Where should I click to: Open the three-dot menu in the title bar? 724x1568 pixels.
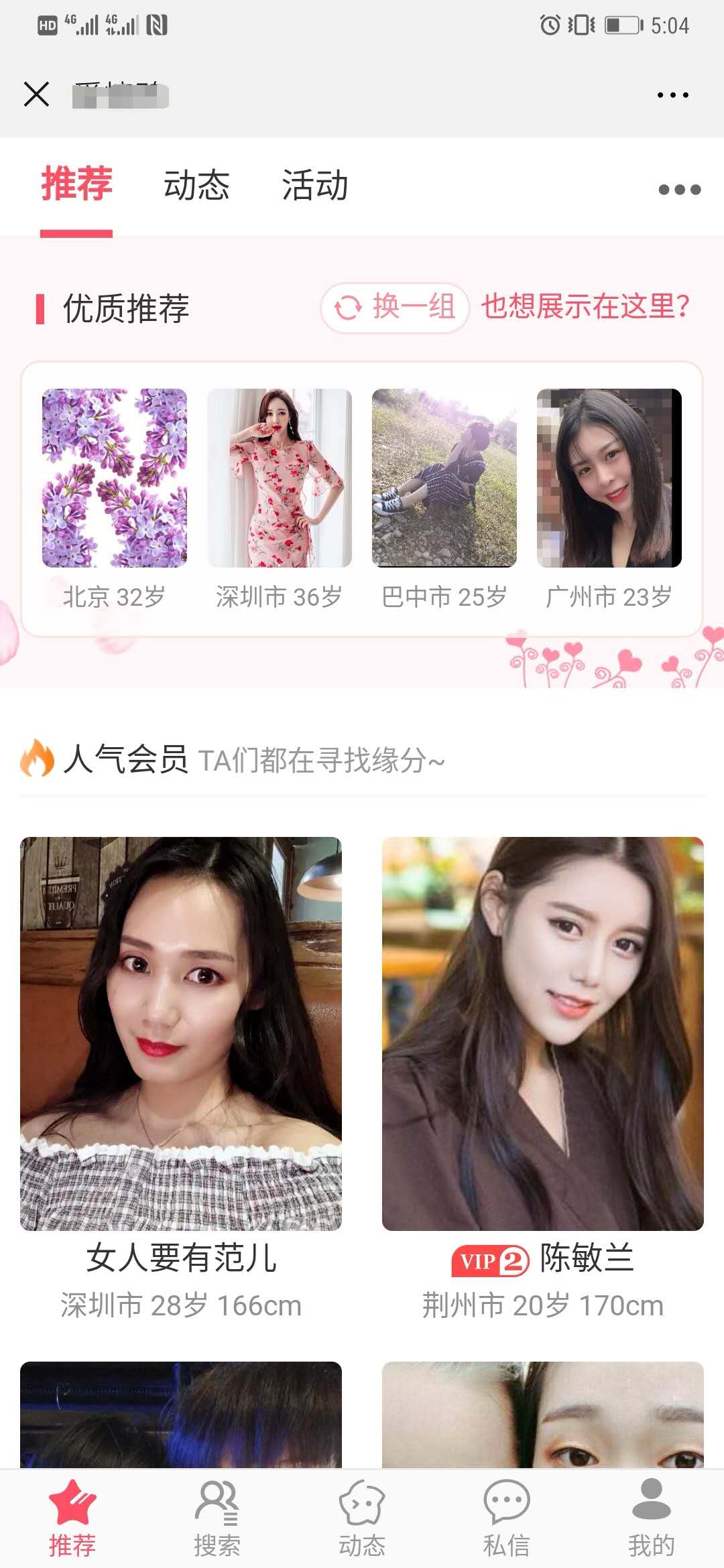click(x=672, y=94)
